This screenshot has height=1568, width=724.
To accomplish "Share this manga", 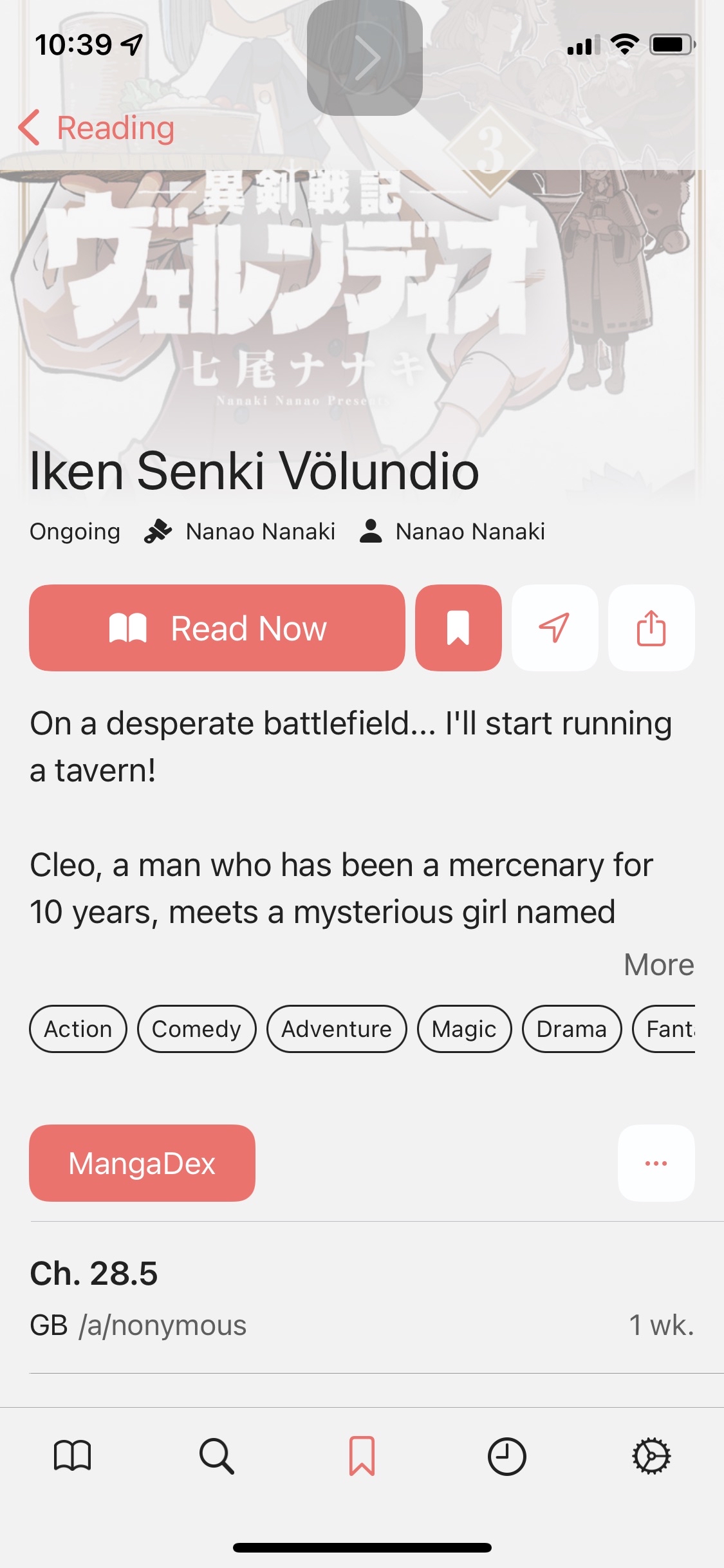I will click(x=651, y=628).
